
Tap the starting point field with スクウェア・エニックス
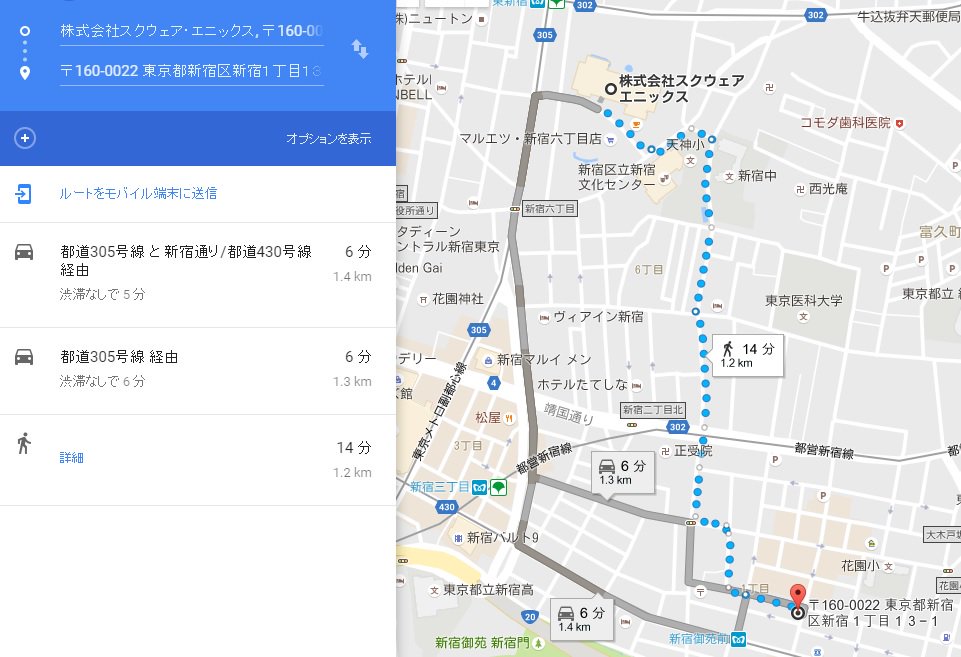pos(190,31)
